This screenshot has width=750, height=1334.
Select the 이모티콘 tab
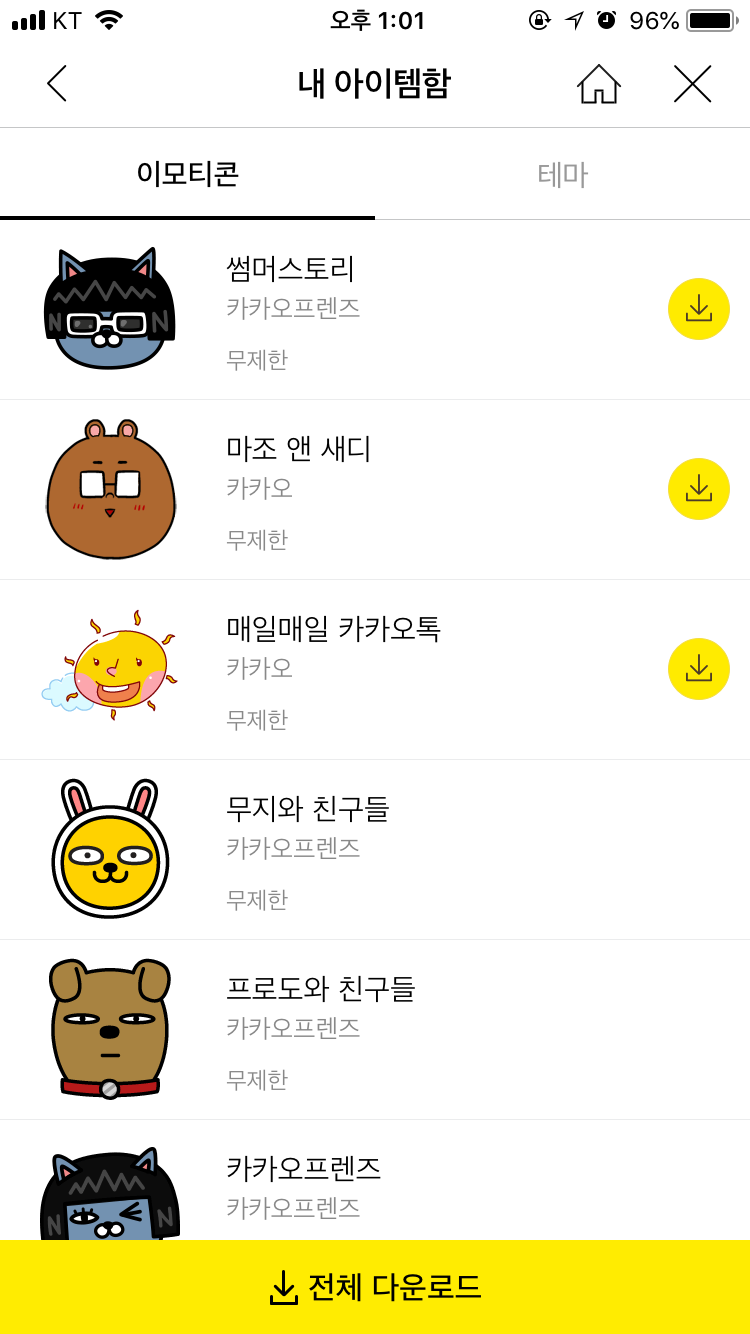click(x=188, y=175)
